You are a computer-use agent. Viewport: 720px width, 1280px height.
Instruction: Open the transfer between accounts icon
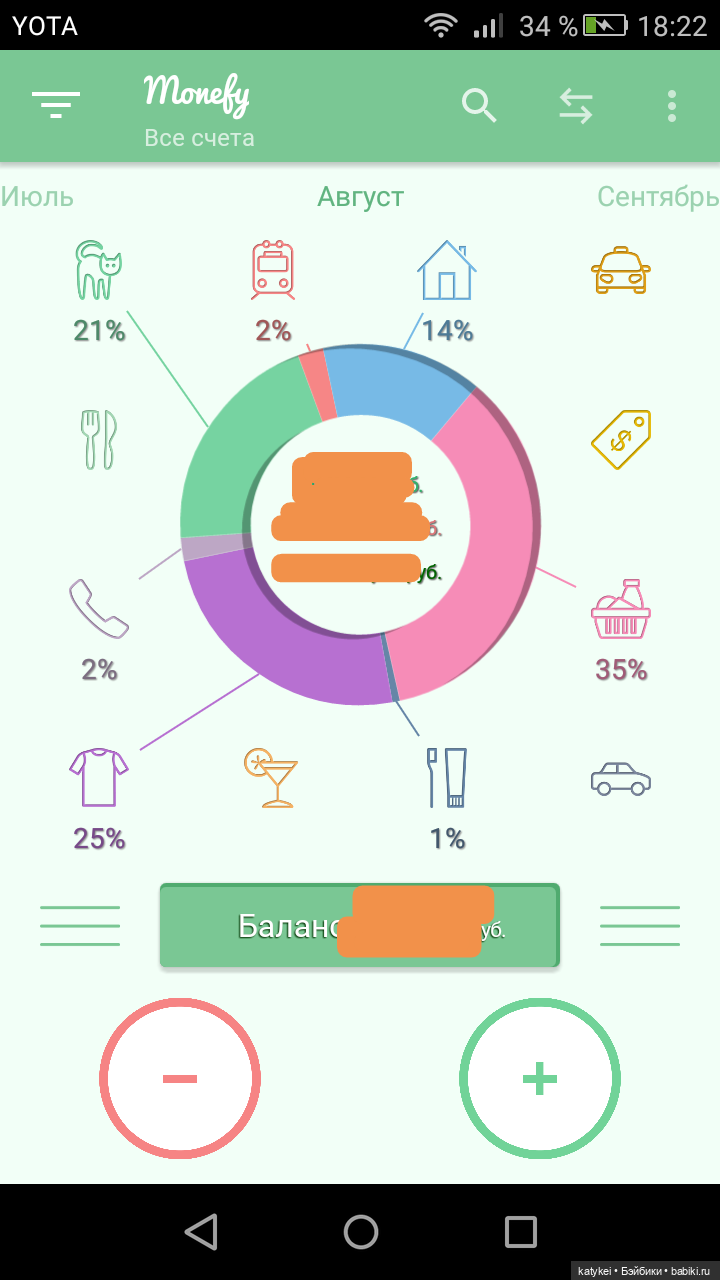coord(576,105)
